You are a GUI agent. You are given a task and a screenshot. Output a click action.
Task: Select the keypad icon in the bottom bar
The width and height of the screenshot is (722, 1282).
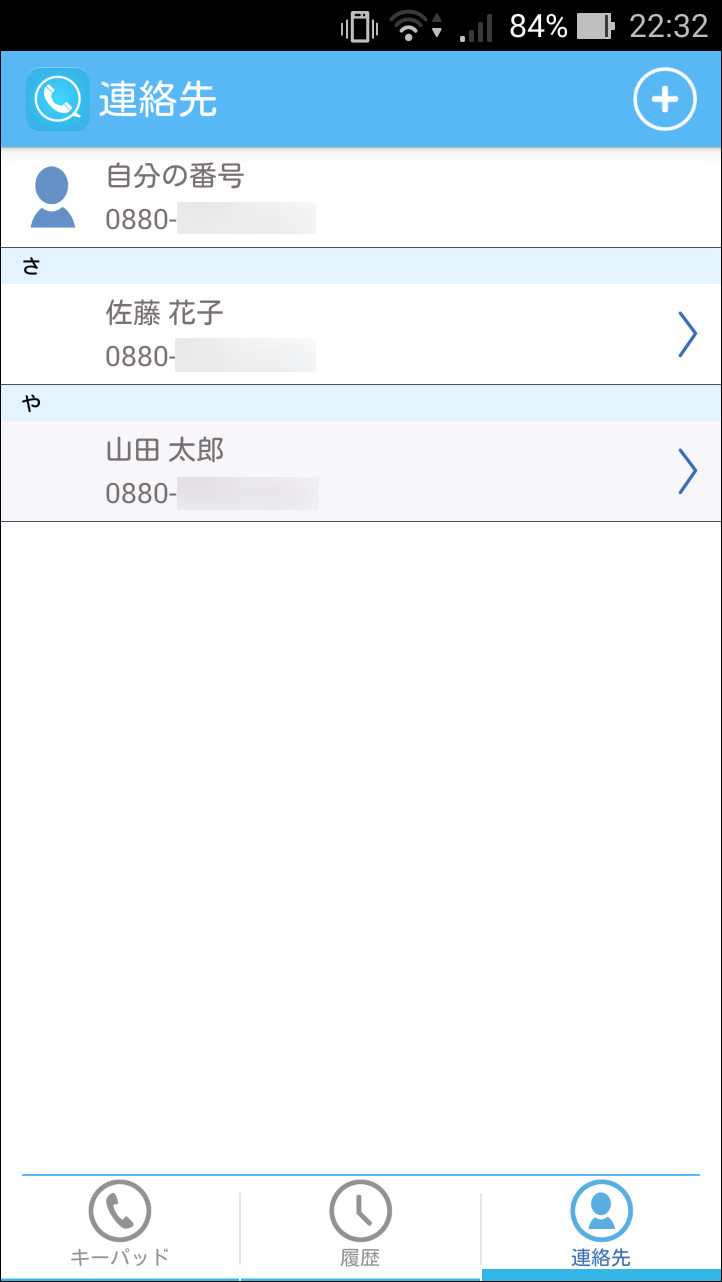click(119, 1209)
